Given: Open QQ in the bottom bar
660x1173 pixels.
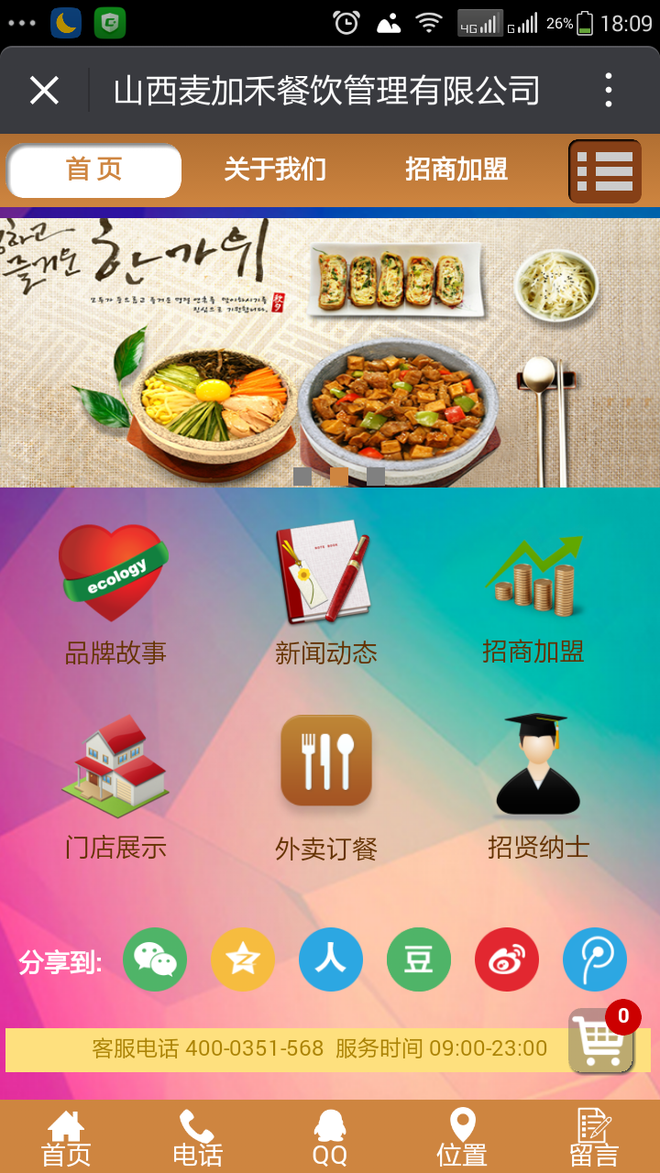Looking at the screenshot, I should (329, 1138).
